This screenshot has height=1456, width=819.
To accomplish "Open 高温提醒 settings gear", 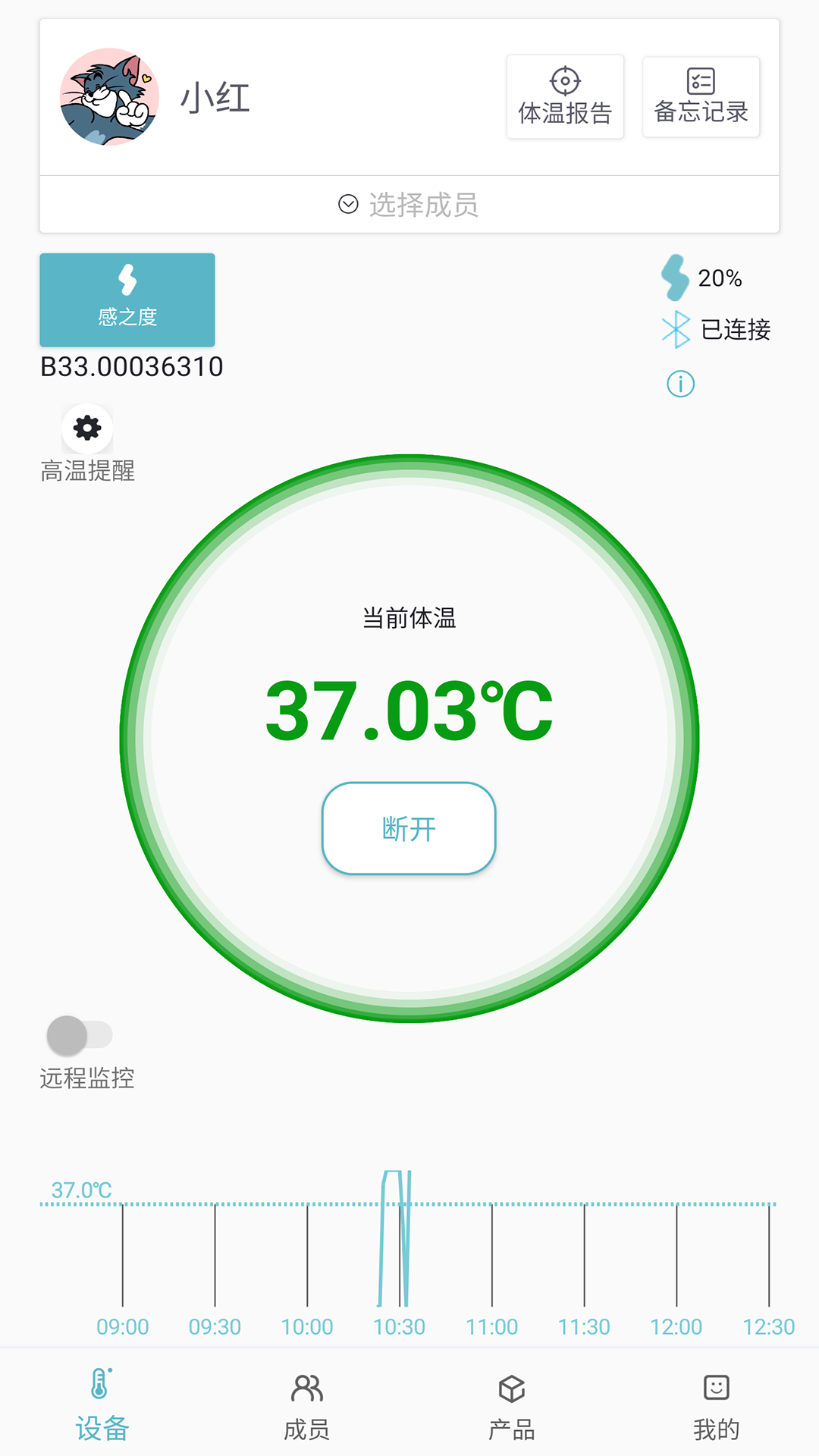I will 87,428.
